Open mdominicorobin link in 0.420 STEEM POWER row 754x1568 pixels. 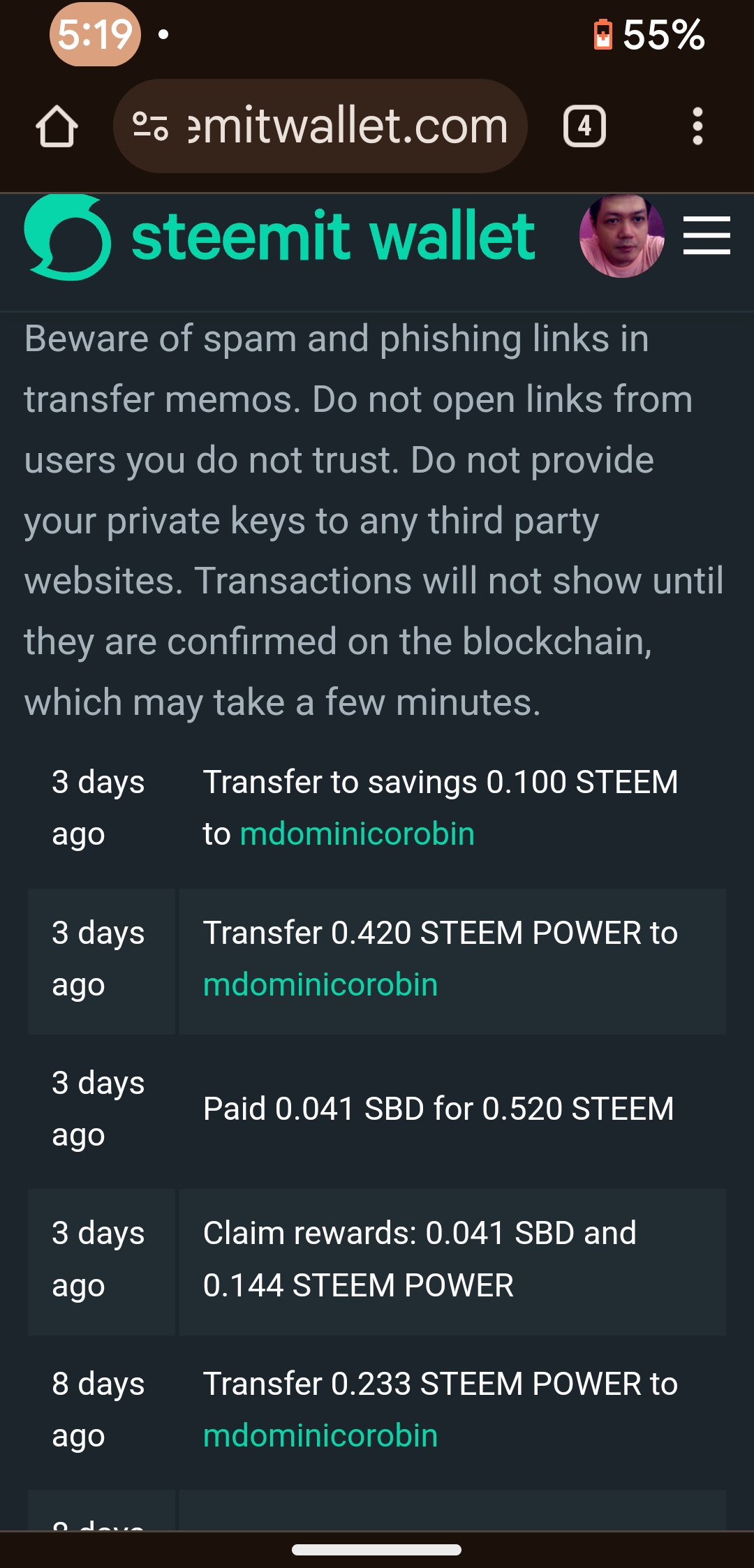click(x=320, y=984)
